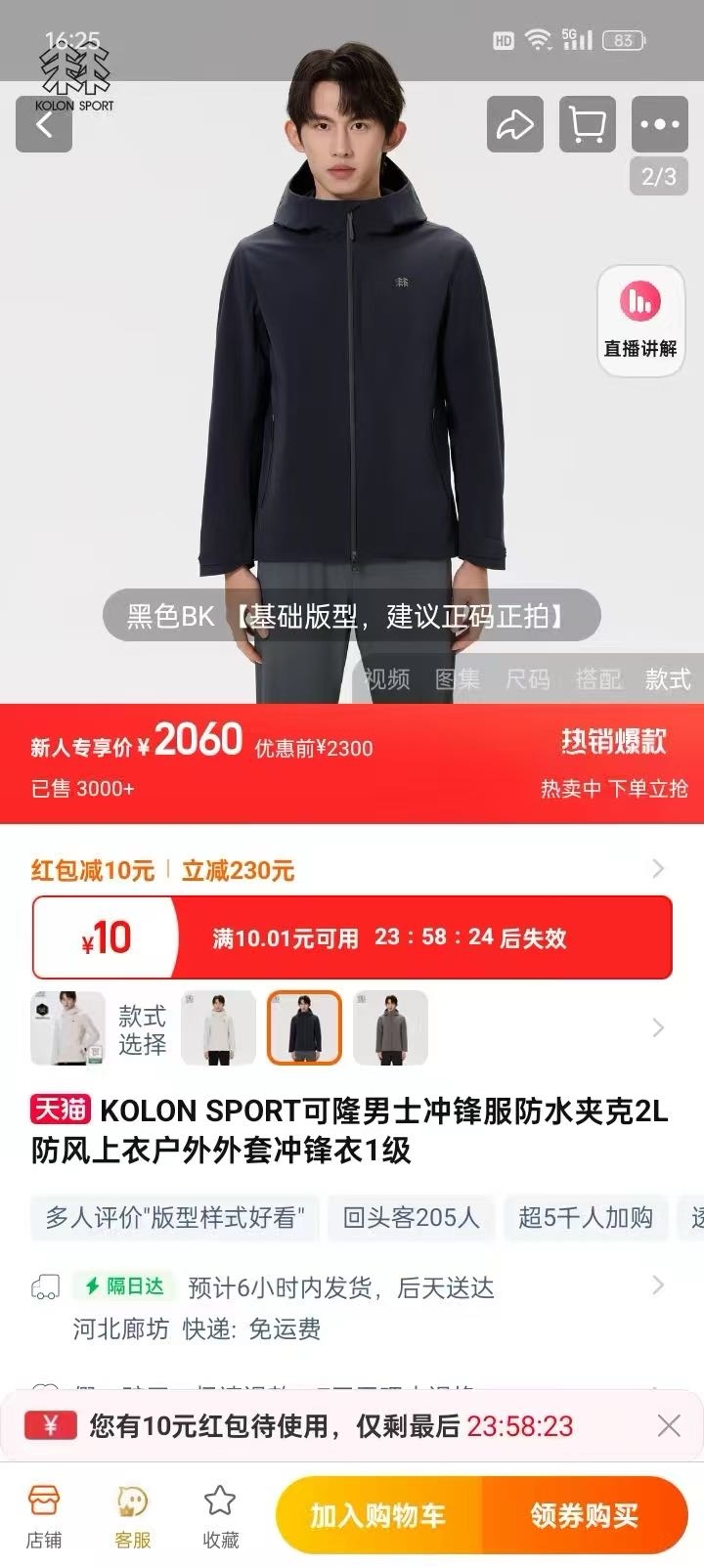Contact 客服 customer service

coord(132,1516)
